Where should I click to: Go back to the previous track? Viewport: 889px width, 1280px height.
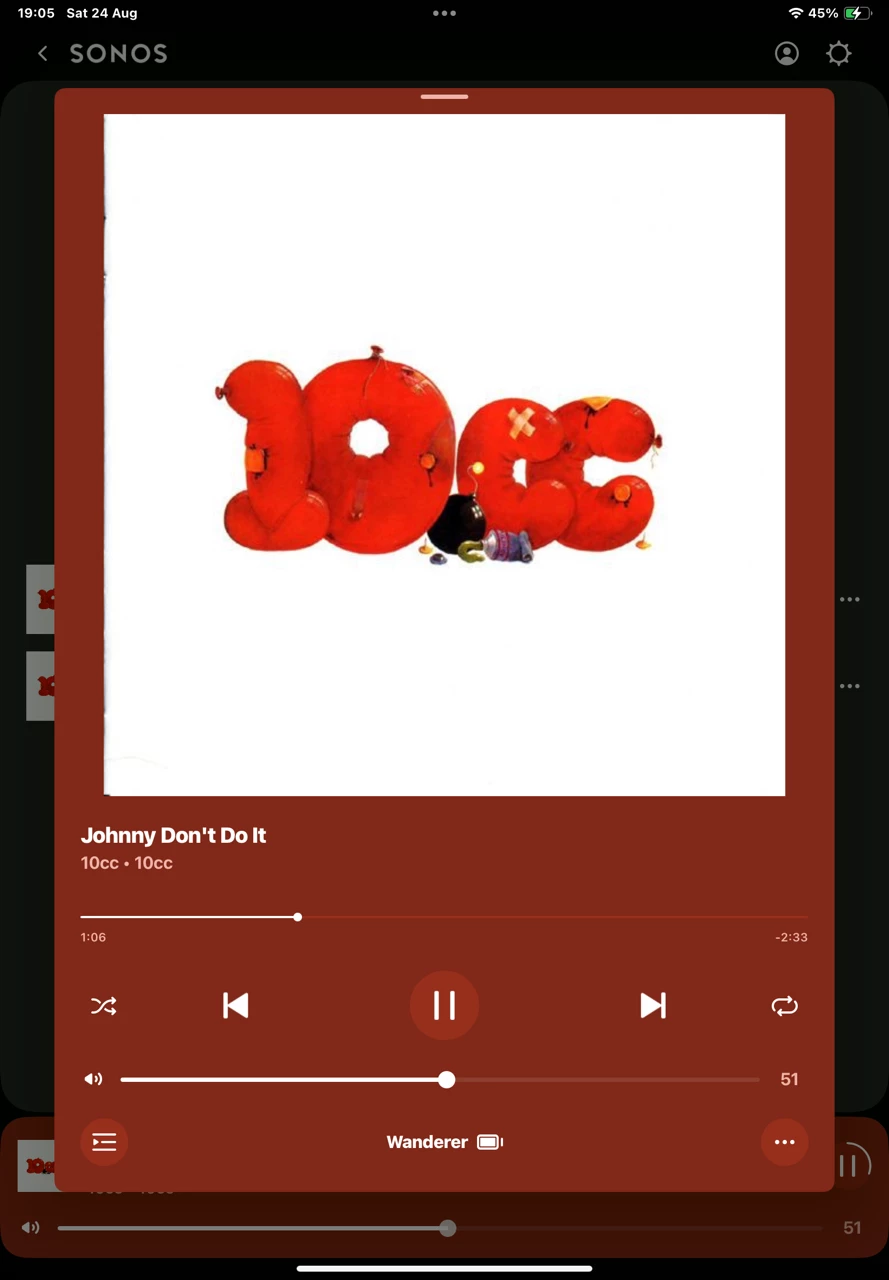235,1005
